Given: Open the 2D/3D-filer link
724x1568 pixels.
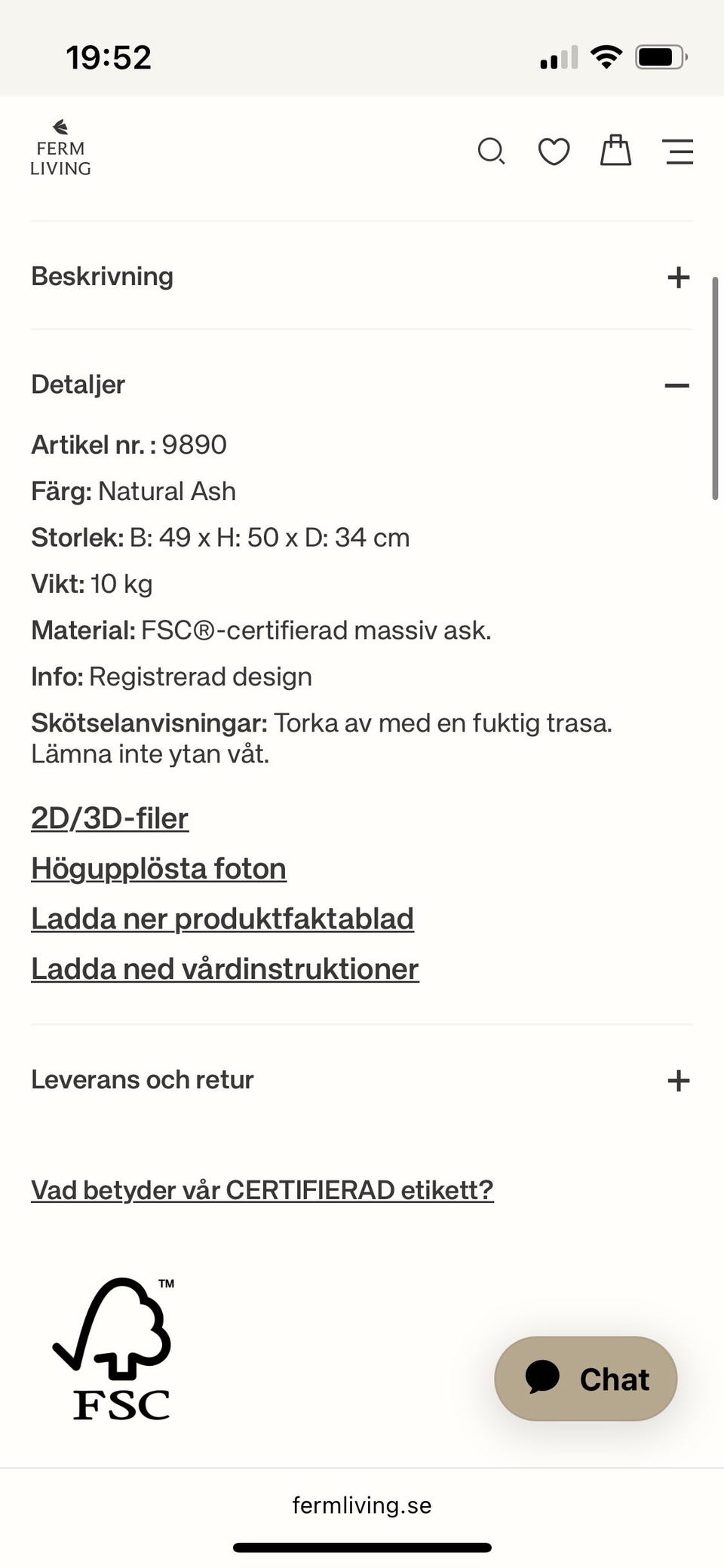Looking at the screenshot, I should (x=109, y=818).
